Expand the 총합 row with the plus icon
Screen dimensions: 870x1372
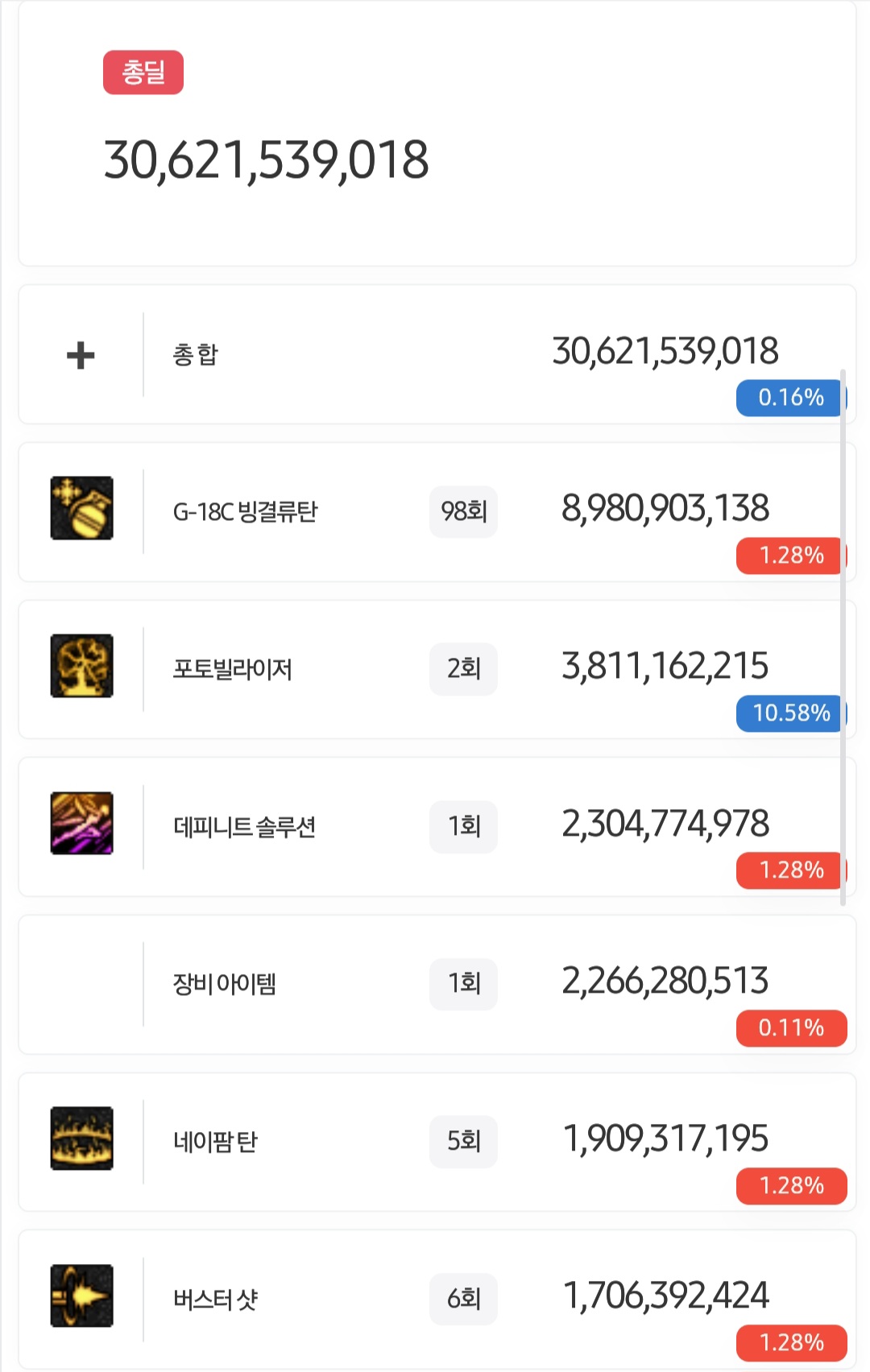click(x=81, y=355)
